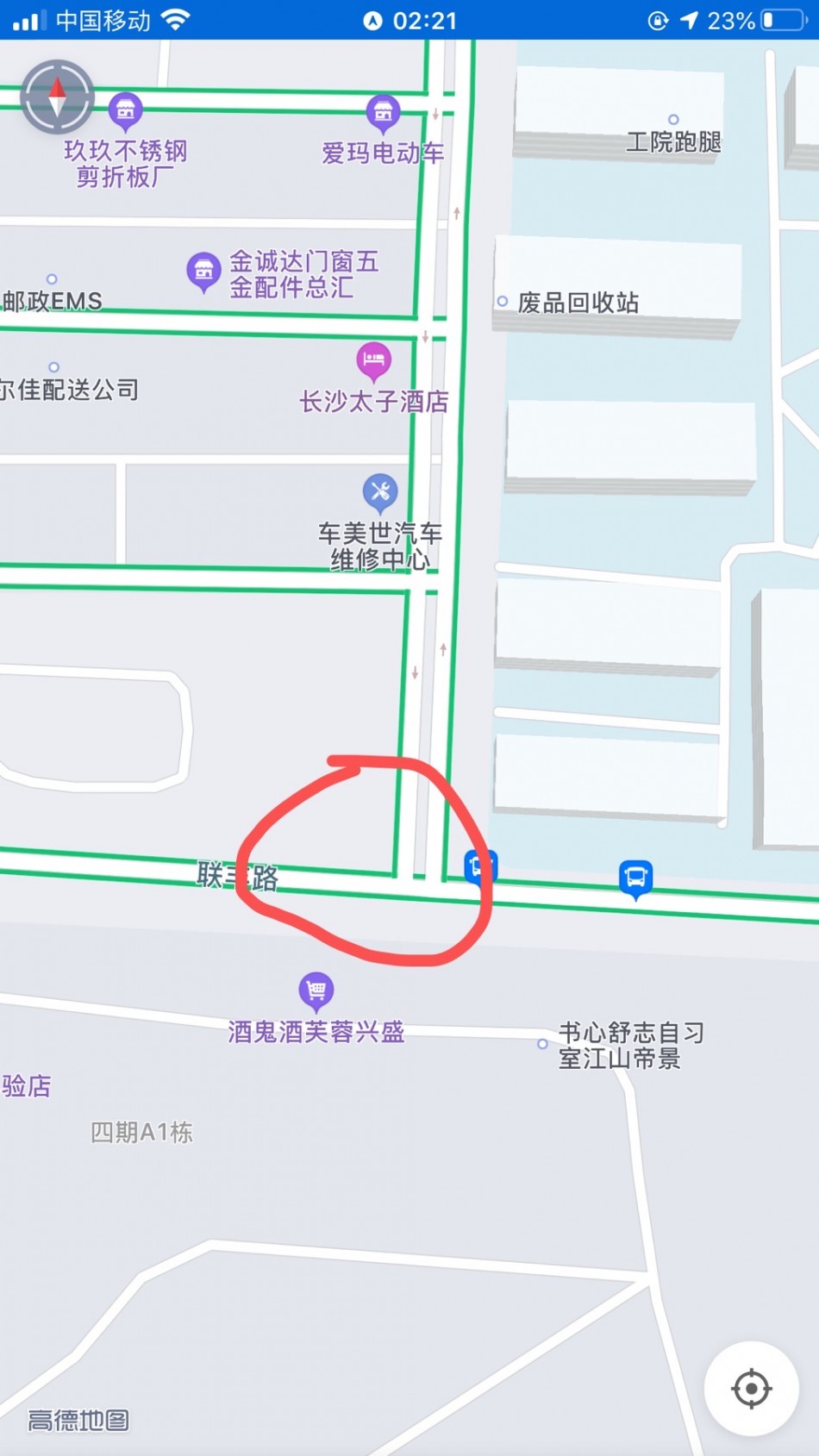Tap the compass to reset map orientation
This screenshot has width=819, height=1456.
57,97
